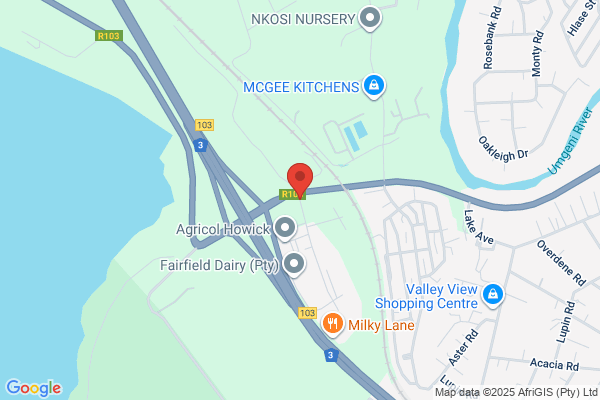Open the NKOSI NURSERY place marker
The width and height of the screenshot is (600, 400).
click(370, 18)
